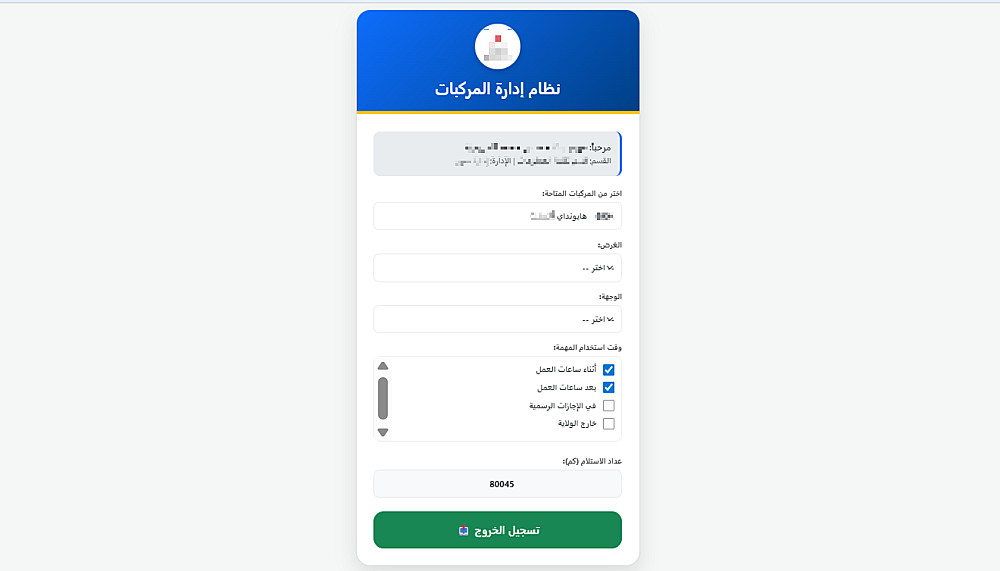Check خارج الولاية checkbox
This screenshot has height=571, width=1000.
point(609,424)
